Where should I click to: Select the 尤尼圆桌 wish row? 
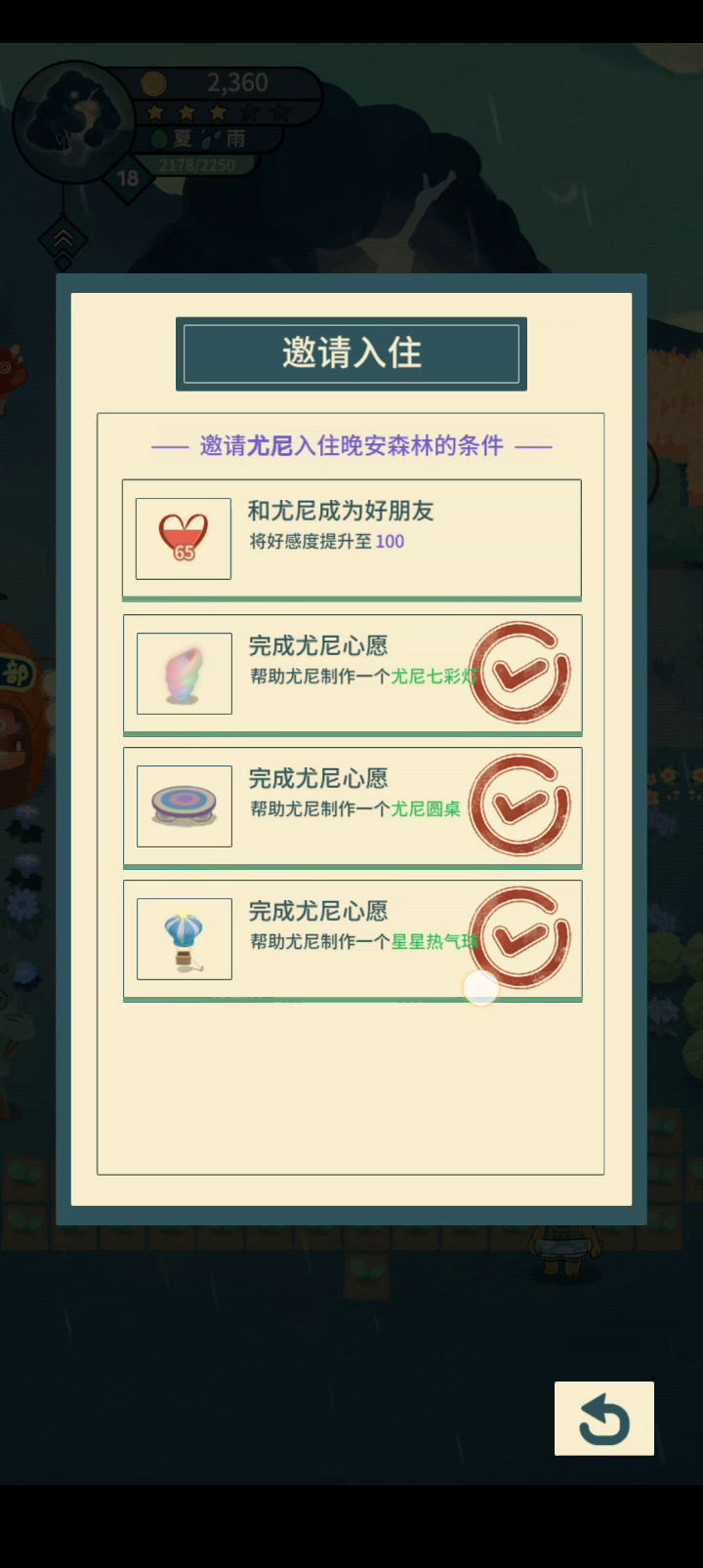click(x=351, y=806)
